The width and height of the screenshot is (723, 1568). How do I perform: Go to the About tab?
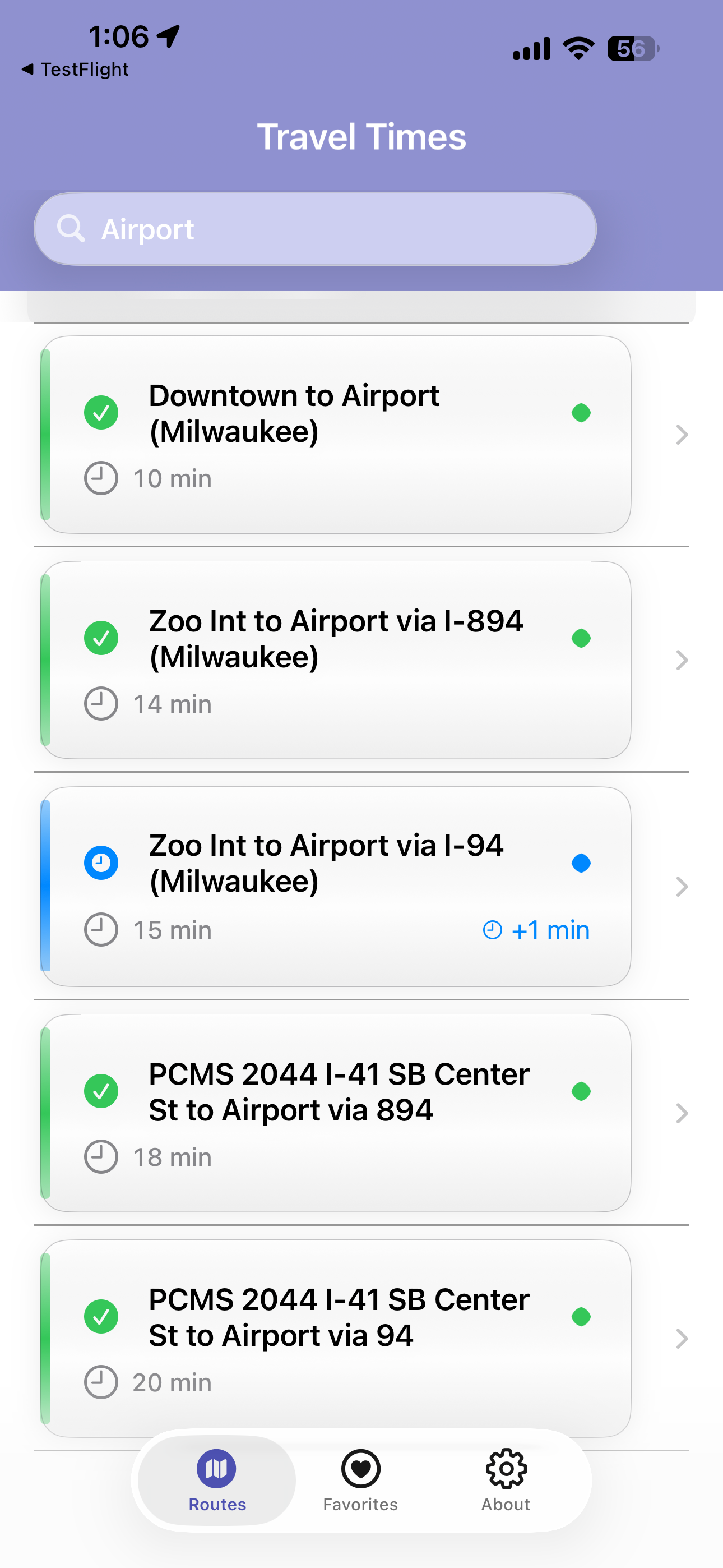(506, 1481)
